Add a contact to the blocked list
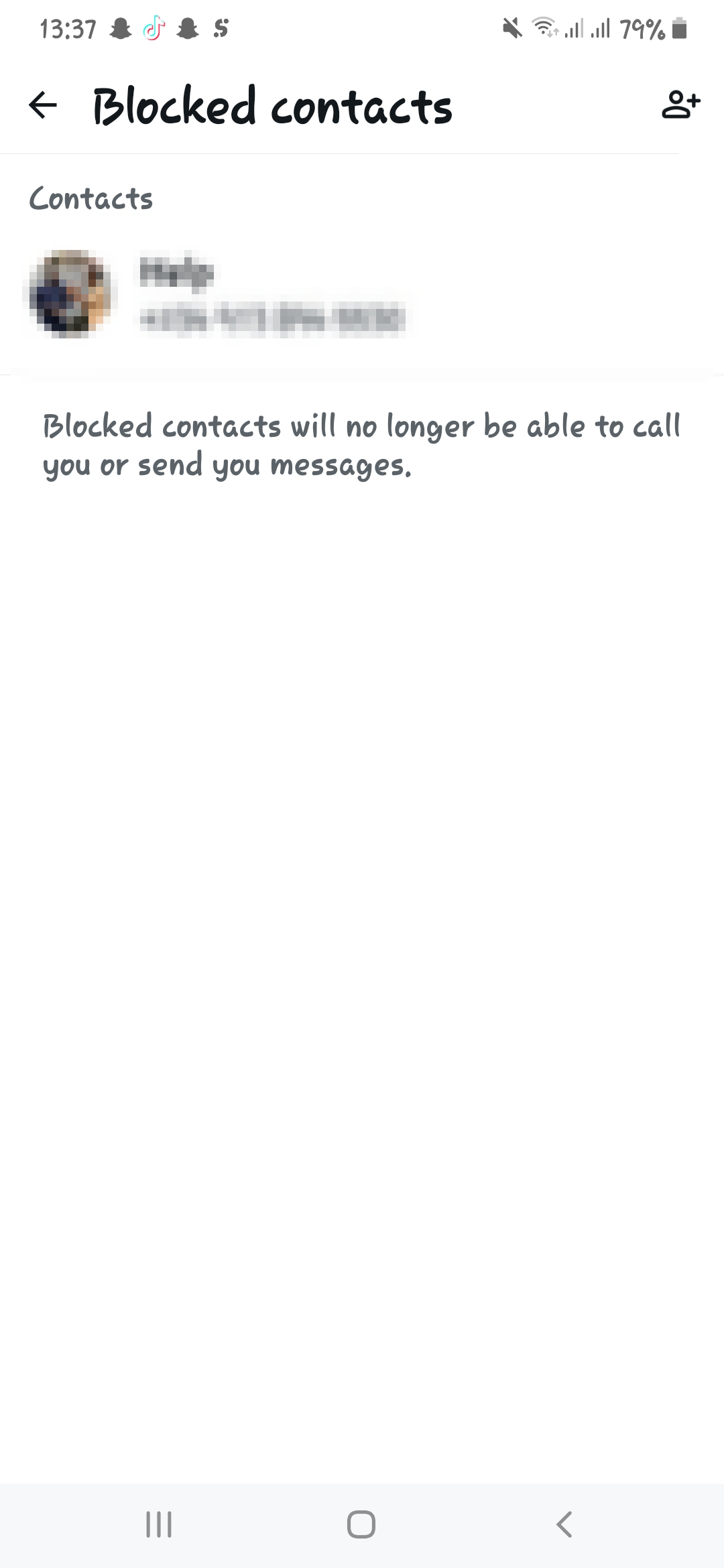The image size is (724, 1568). pos(680,105)
